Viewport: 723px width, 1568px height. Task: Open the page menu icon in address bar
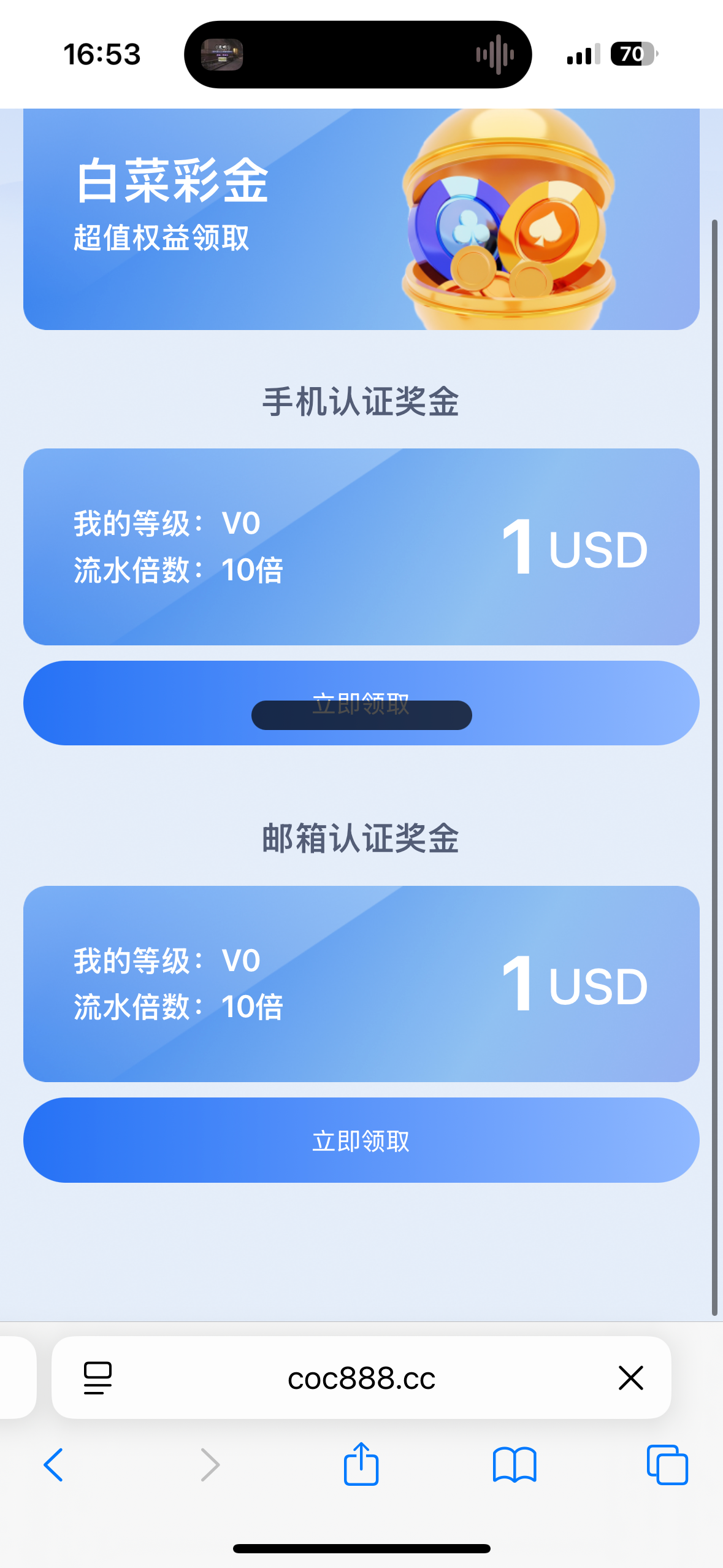tap(98, 1378)
